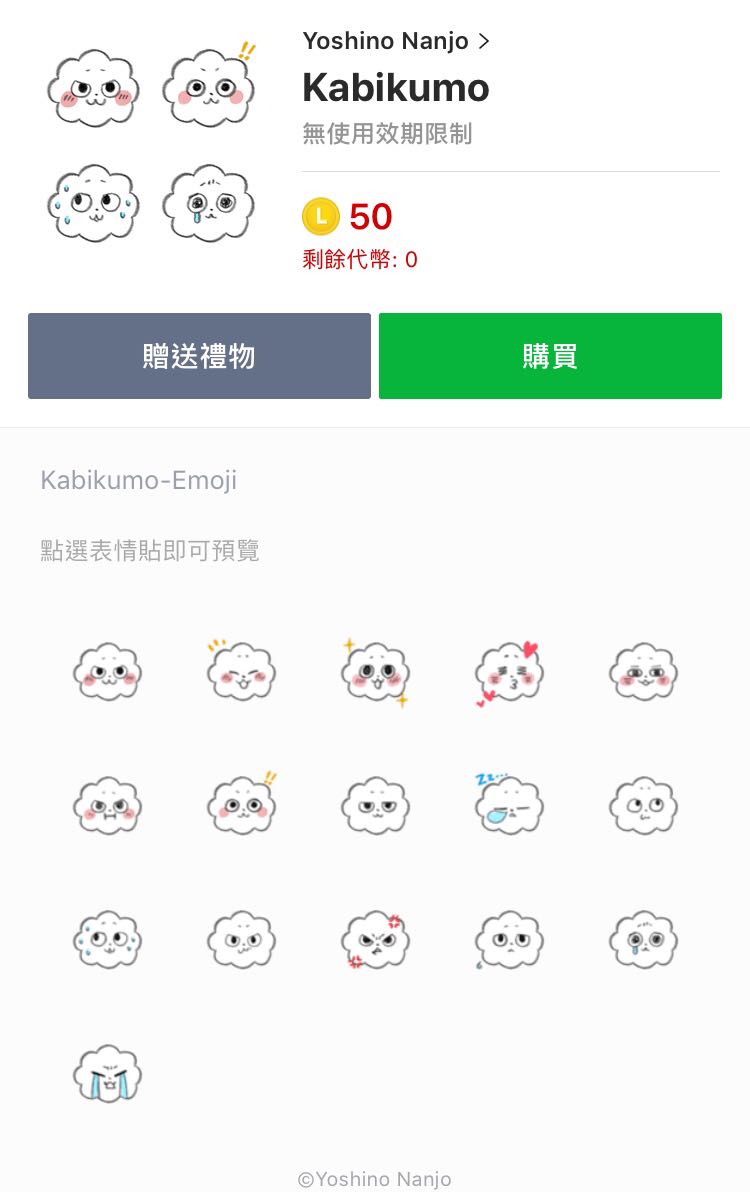Preview the emoji with yellow sparkles

point(375,672)
